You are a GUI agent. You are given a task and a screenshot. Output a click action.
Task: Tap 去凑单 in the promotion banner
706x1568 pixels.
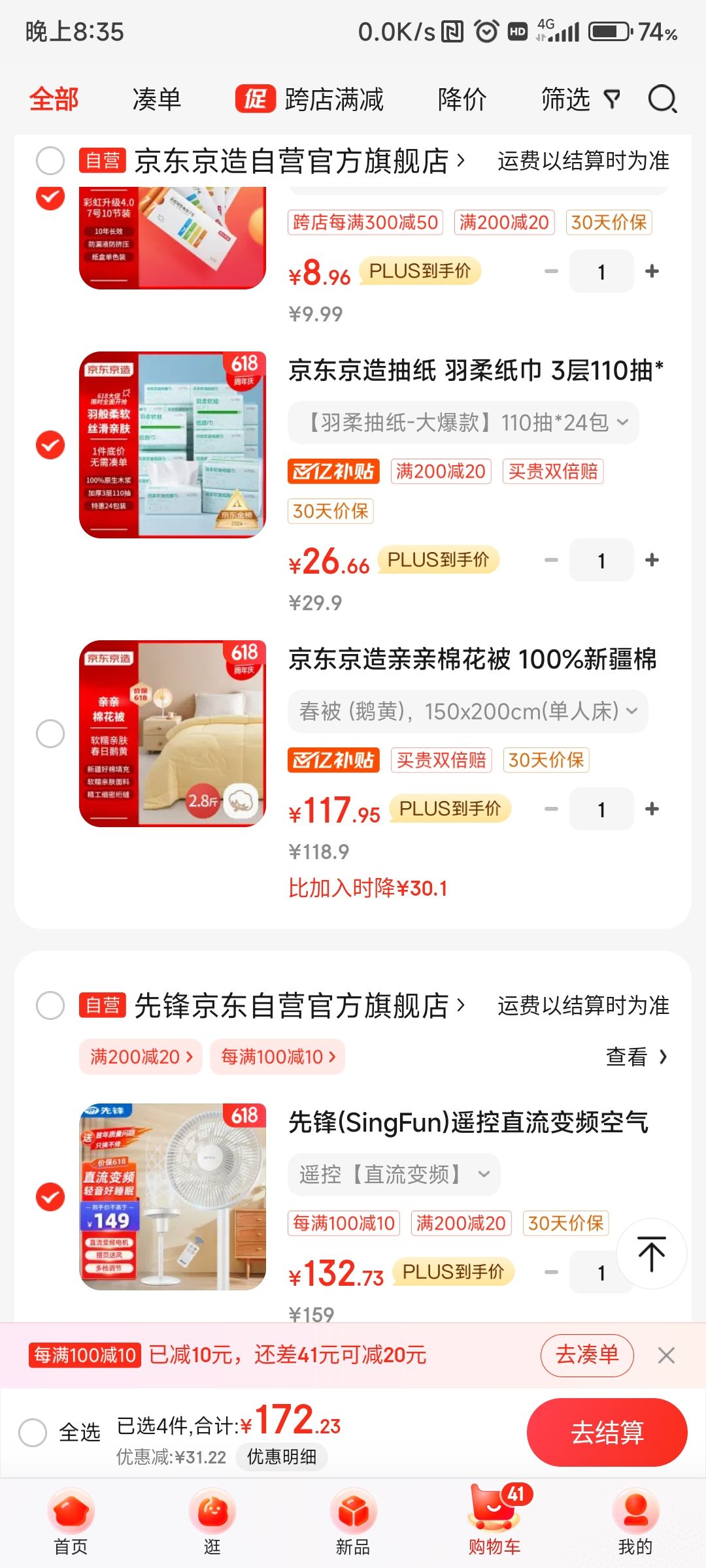(586, 1355)
